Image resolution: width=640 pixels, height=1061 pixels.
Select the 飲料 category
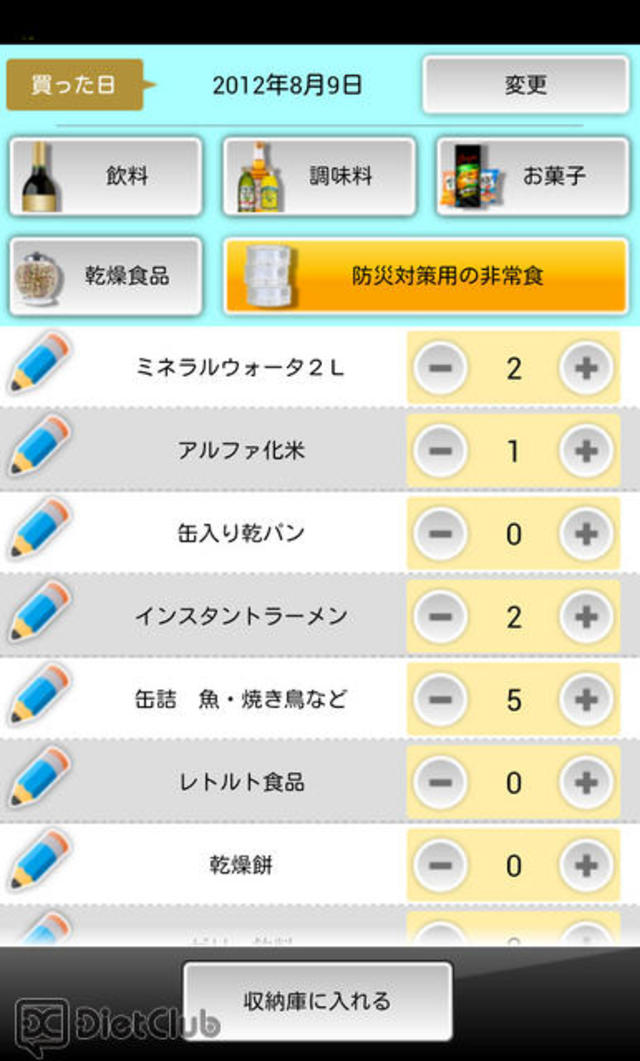[106, 176]
